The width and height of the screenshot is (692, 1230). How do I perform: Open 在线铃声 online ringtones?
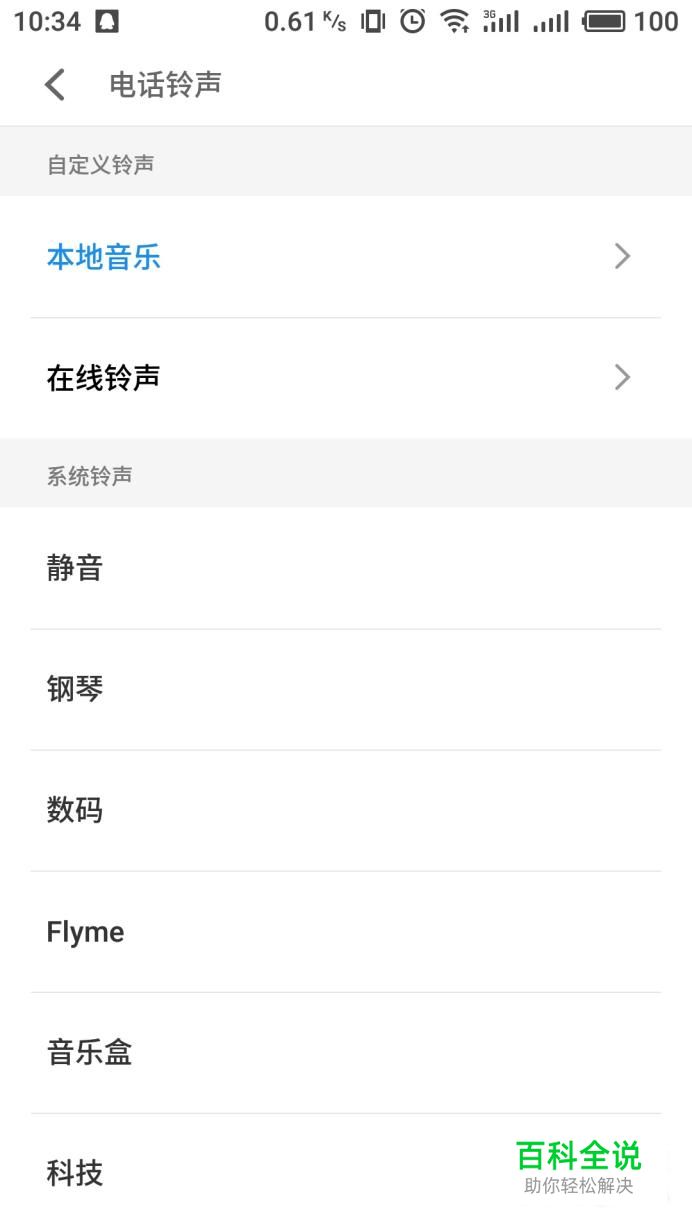pyautogui.click(x=346, y=378)
